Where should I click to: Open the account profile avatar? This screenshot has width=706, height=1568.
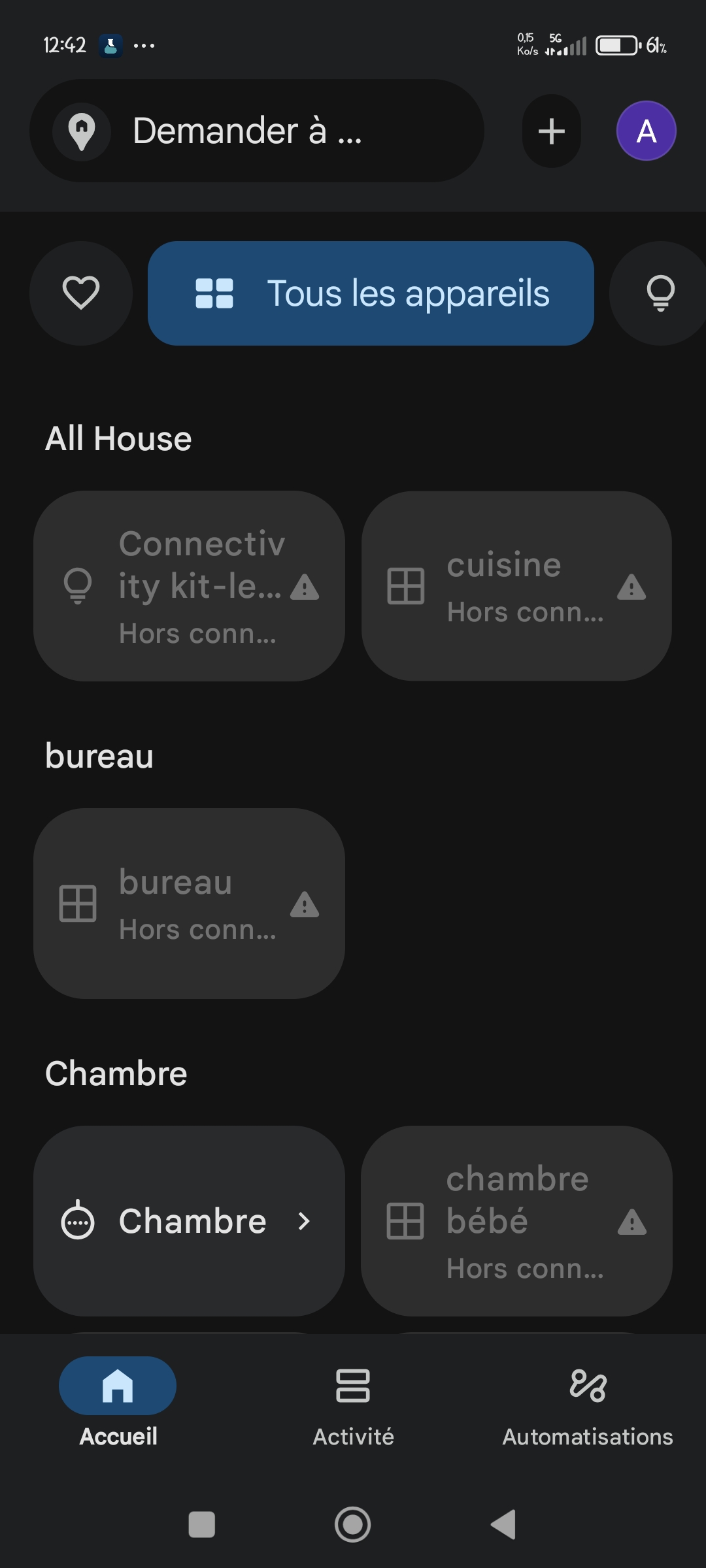(x=646, y=131)
